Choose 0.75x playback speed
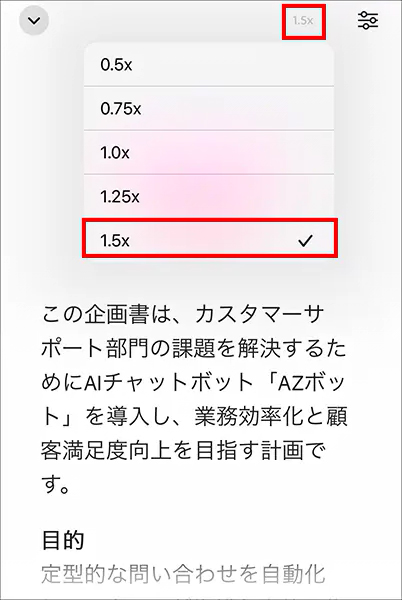The image size is (402, 600). tap(209, 109)
